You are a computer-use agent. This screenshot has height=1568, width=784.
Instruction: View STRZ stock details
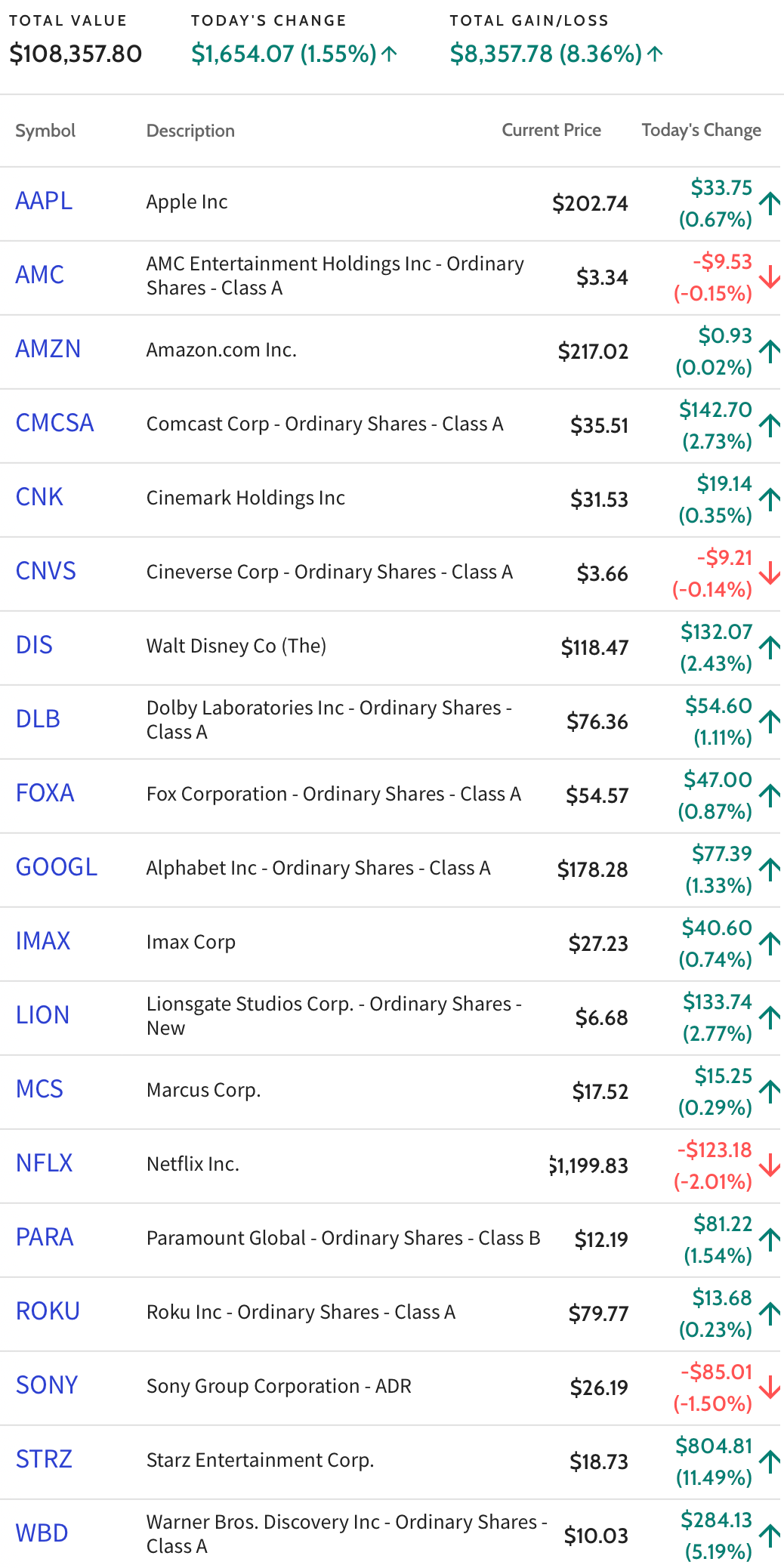click(x=44, y=1459)
